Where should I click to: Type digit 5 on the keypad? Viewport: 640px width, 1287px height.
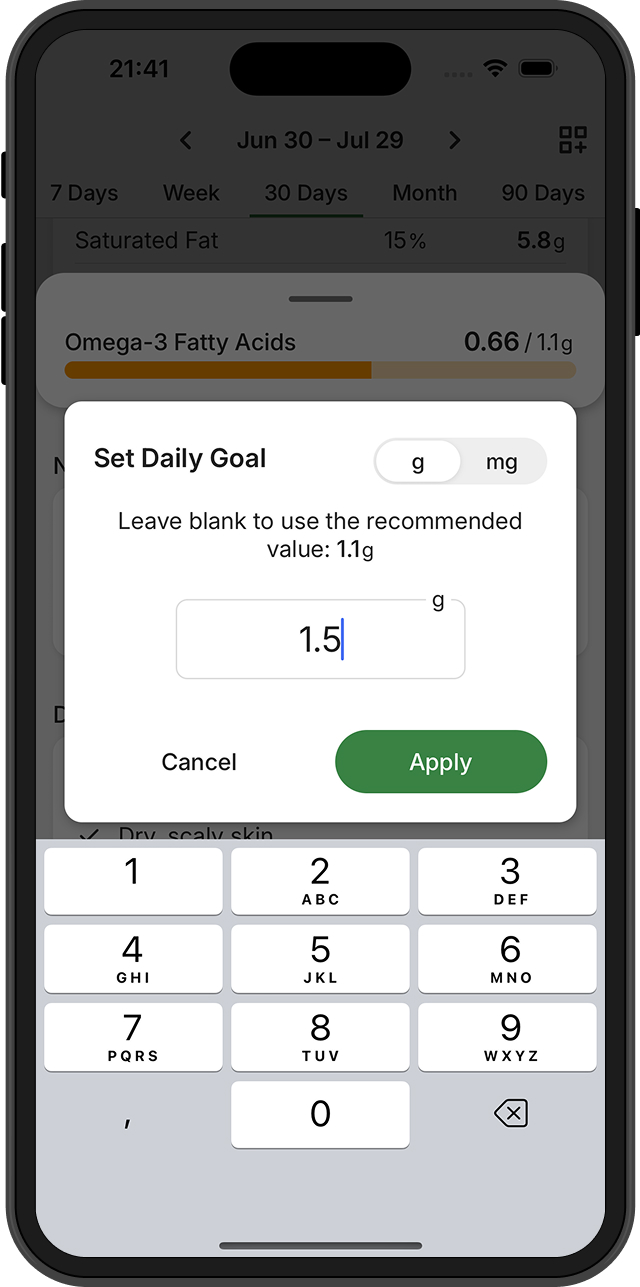320,959
